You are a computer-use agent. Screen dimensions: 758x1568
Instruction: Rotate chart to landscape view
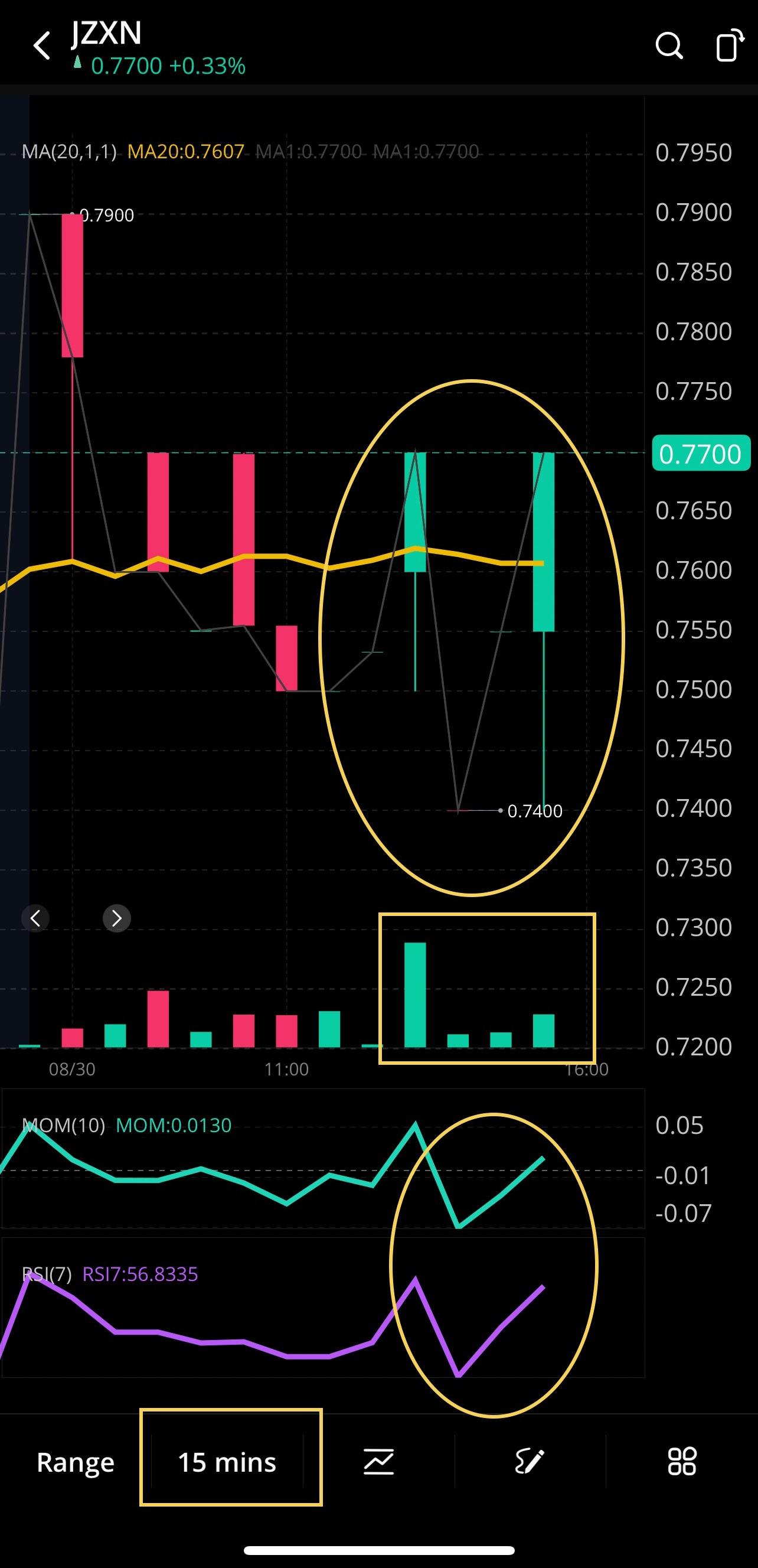[x=729, y=46]
